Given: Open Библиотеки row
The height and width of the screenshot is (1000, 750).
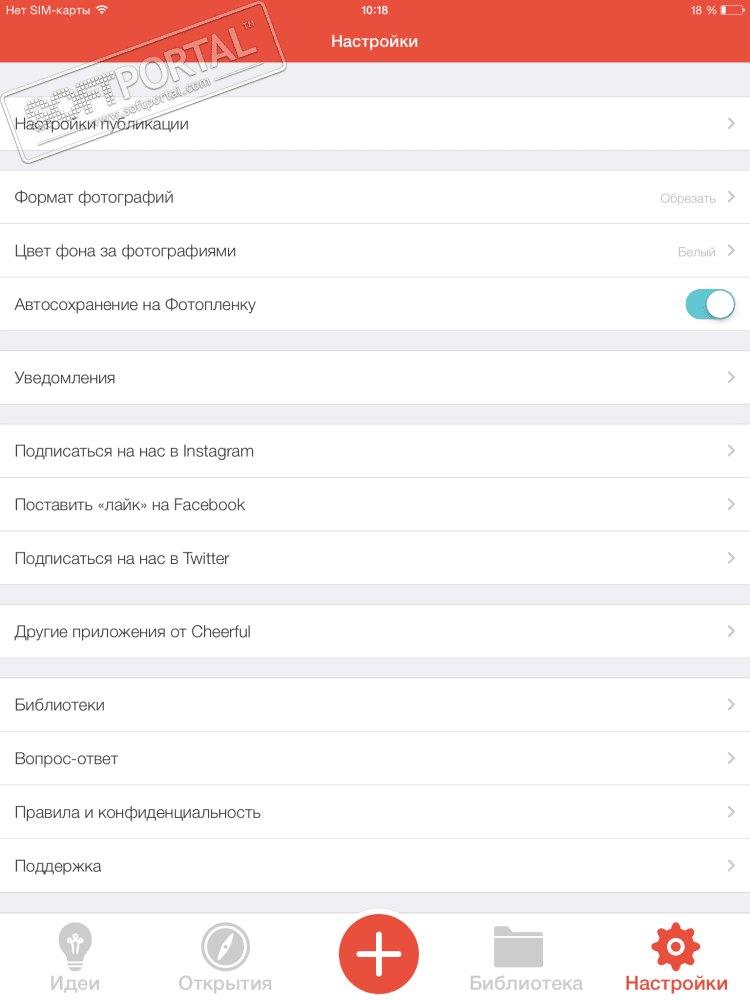Looking at the screenshot, I should pyautogui.click(x=375, y=705).
